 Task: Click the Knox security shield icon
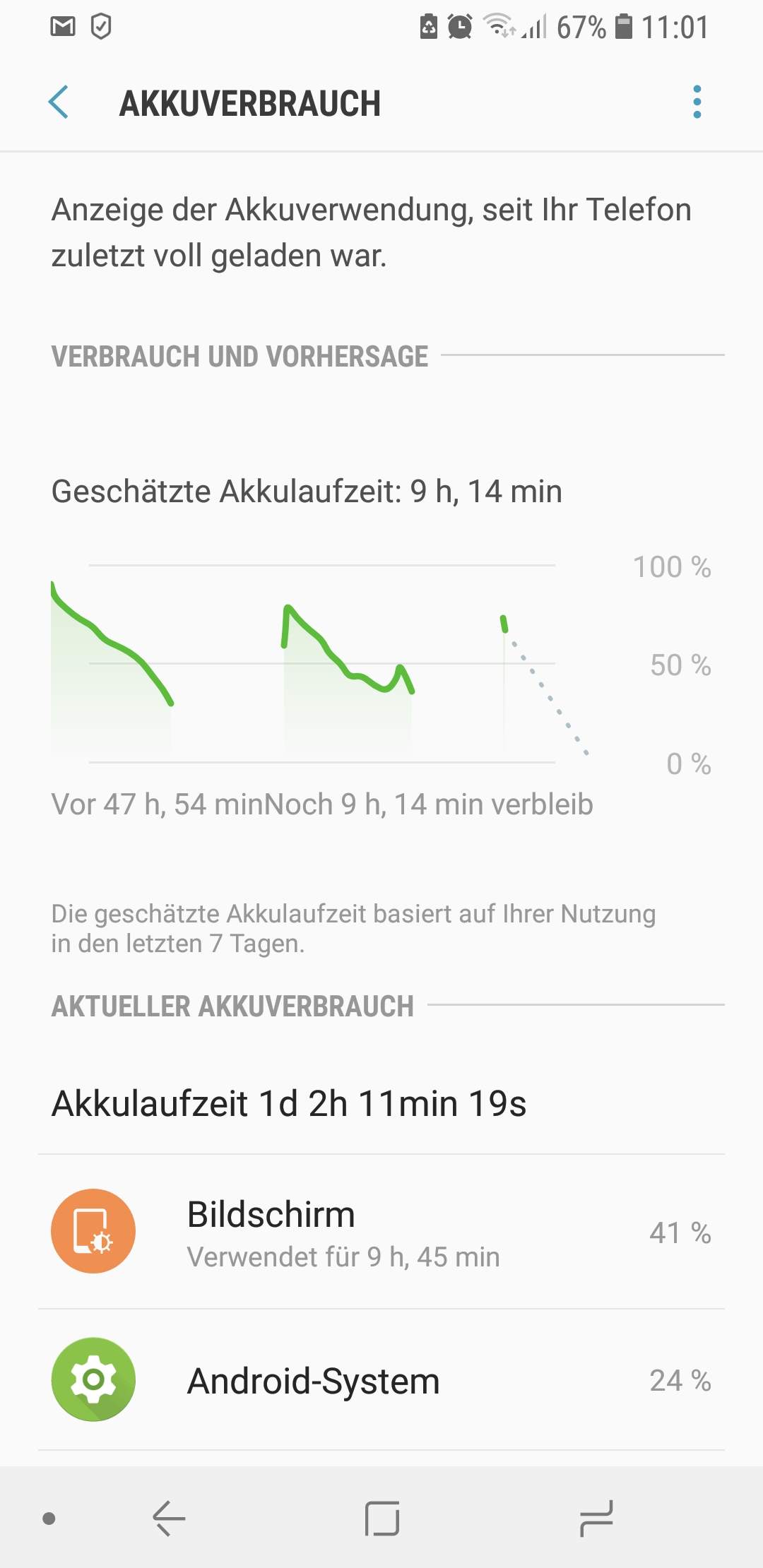[x=101, y=25]
